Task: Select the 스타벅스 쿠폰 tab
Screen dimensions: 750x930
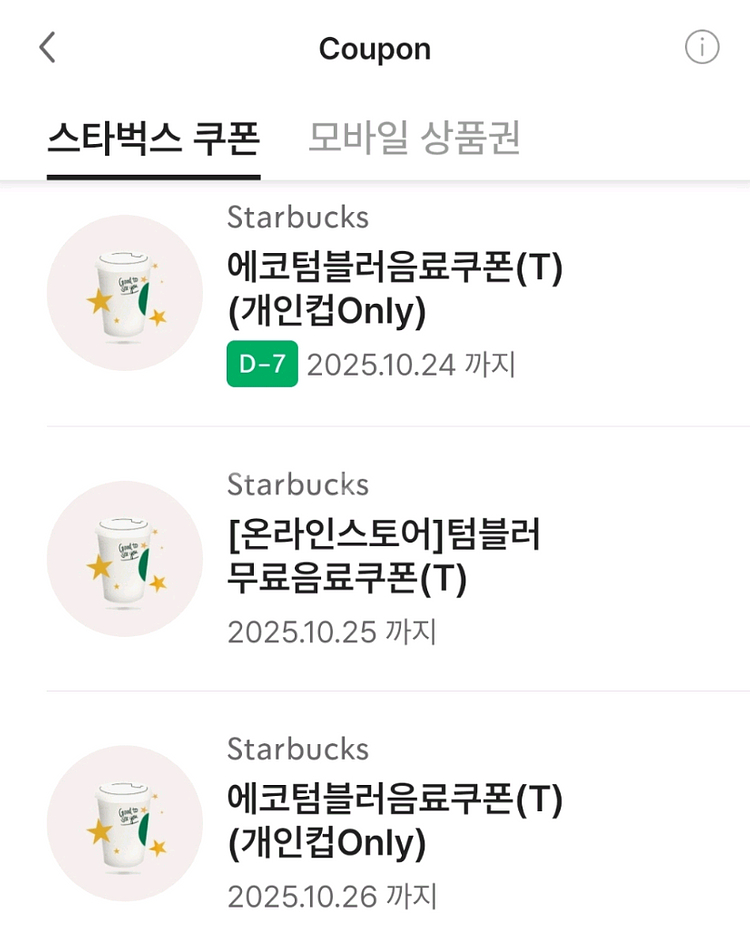Action: pos(153,138)
